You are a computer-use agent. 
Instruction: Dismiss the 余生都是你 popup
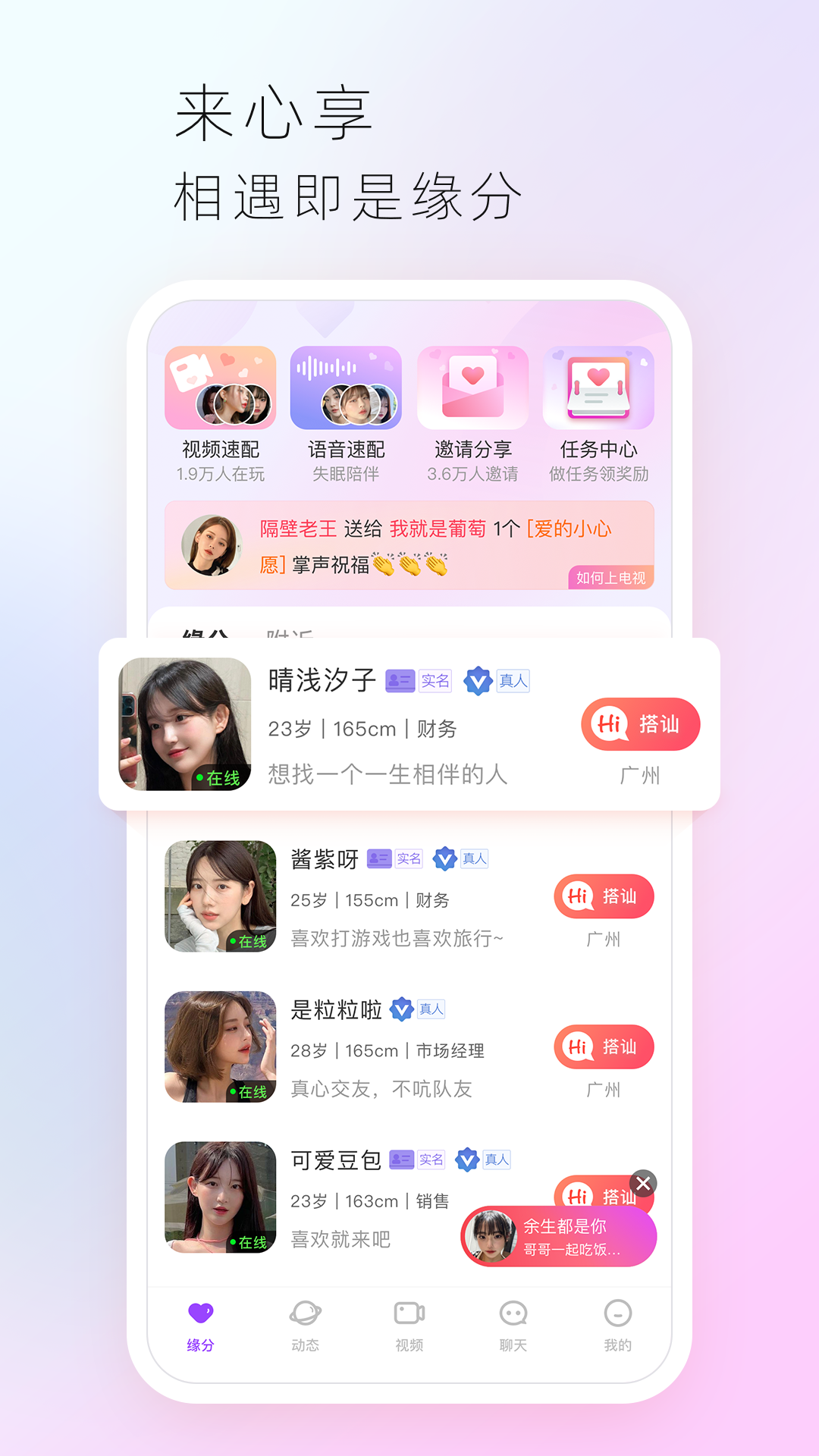[x=644, y=1183]
